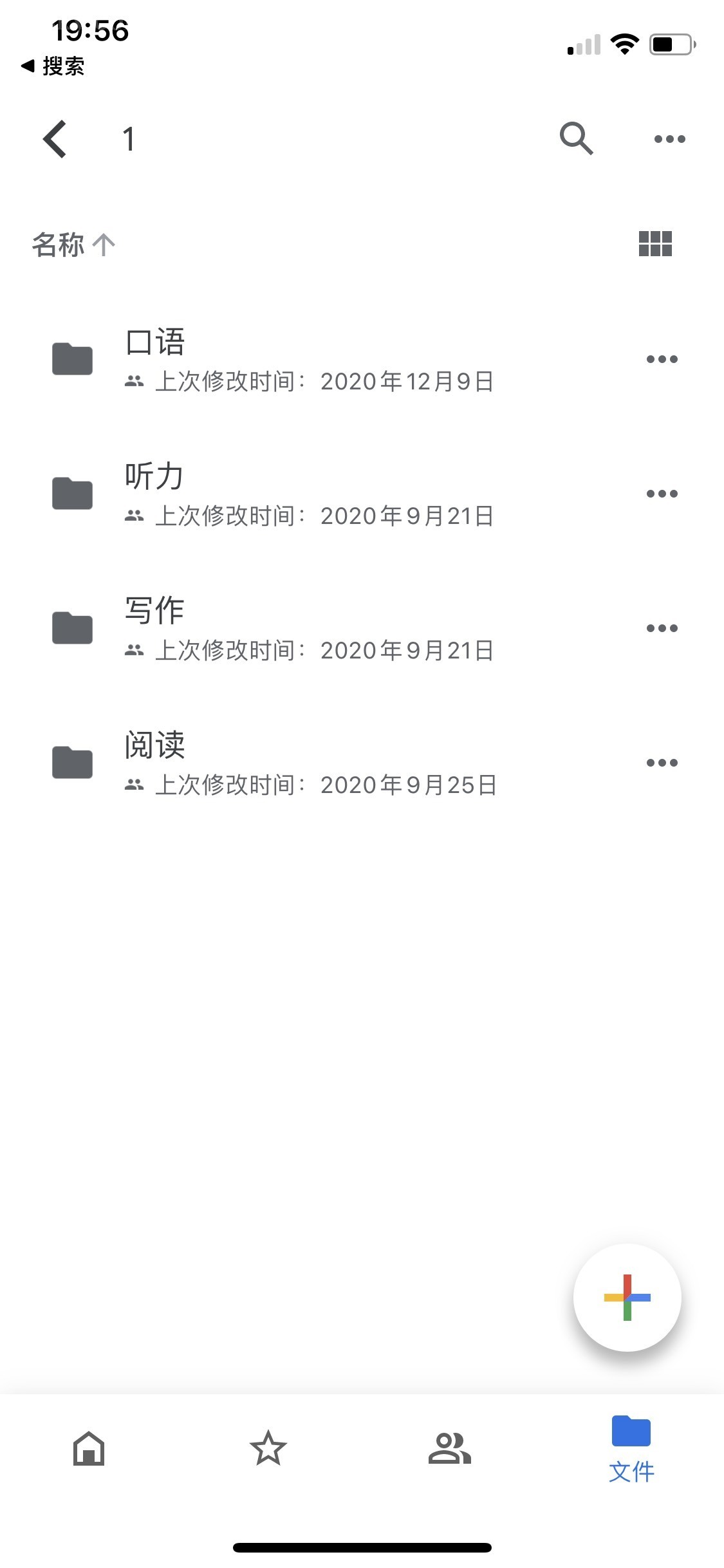Switch to grid view layout
The image size is (724, 1568).
pyautogui.click(x=654, y=244)
